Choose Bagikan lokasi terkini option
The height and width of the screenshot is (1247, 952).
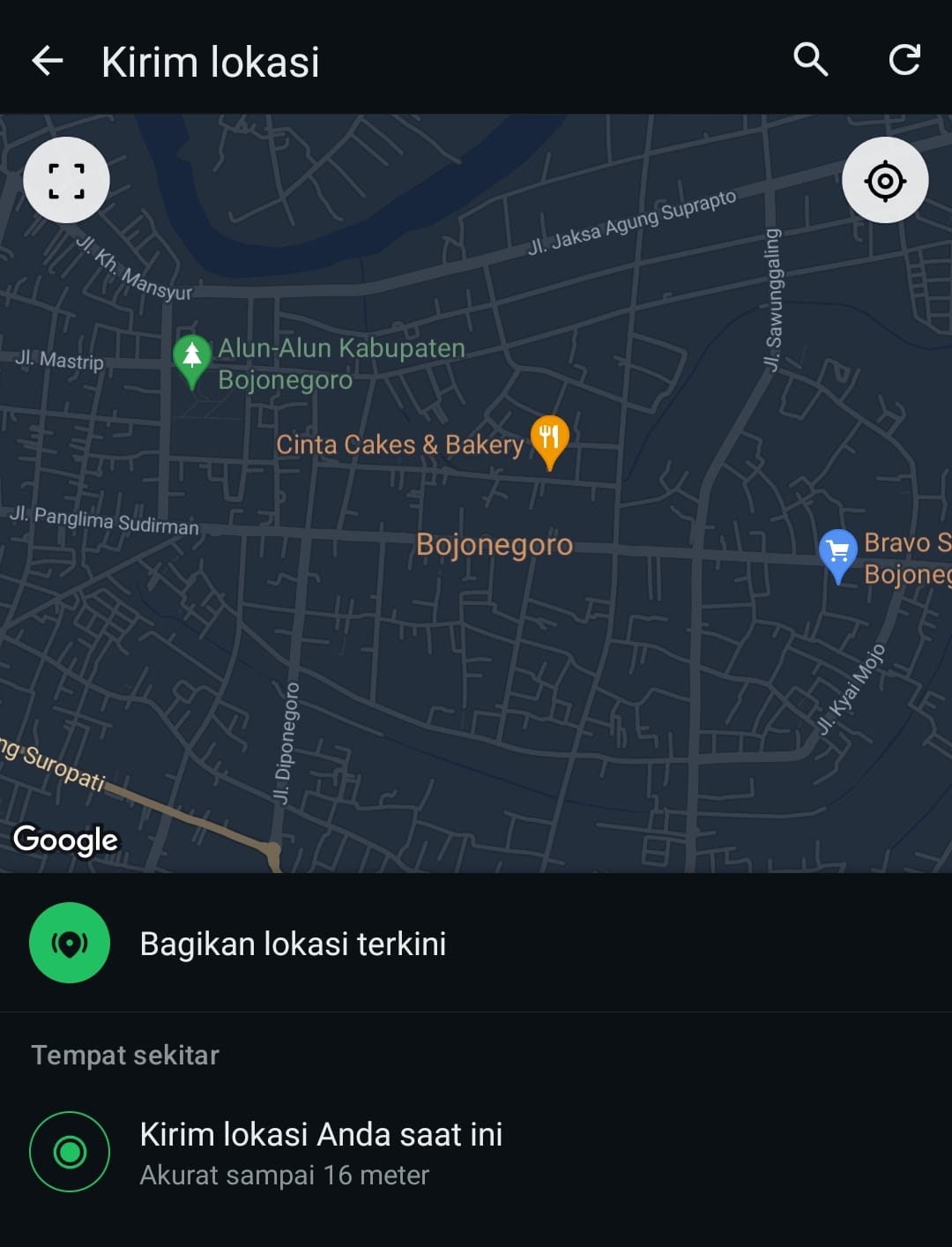click(292, 944)
